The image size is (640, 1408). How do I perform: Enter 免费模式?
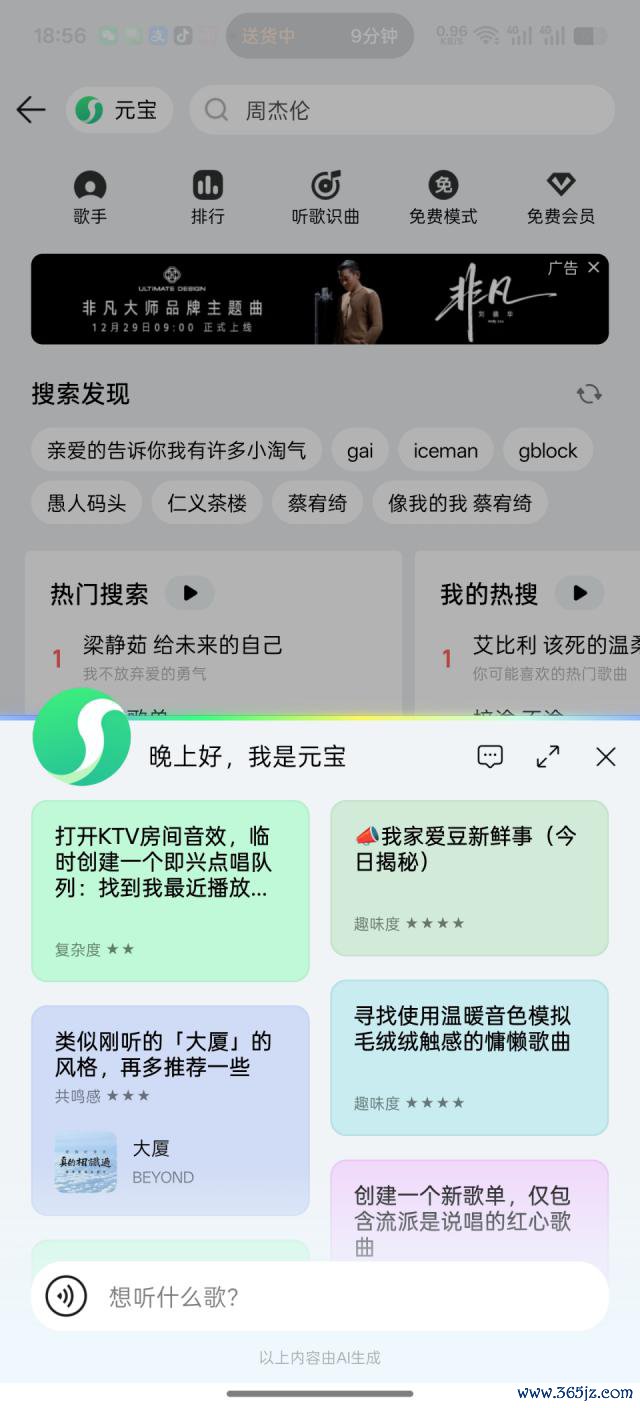[443, 198]
